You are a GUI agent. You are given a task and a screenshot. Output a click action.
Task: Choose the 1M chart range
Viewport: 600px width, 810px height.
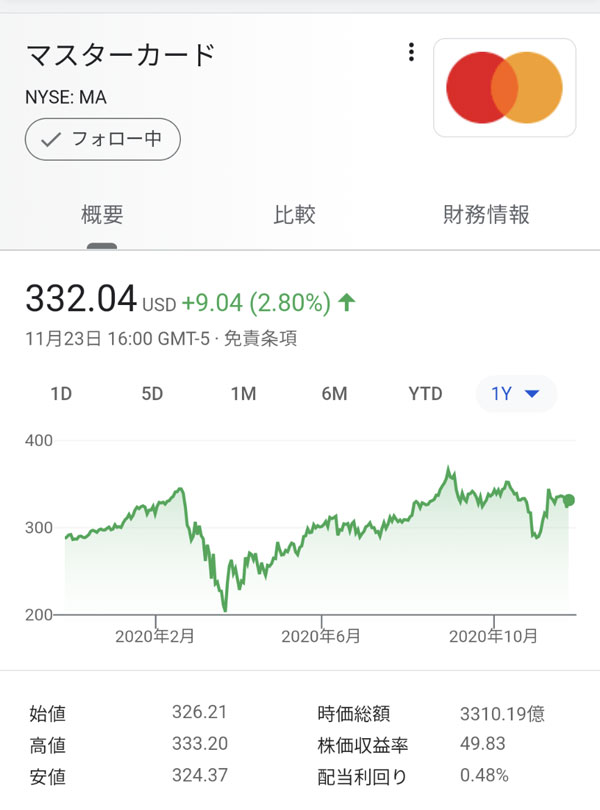tap(243, 394)
